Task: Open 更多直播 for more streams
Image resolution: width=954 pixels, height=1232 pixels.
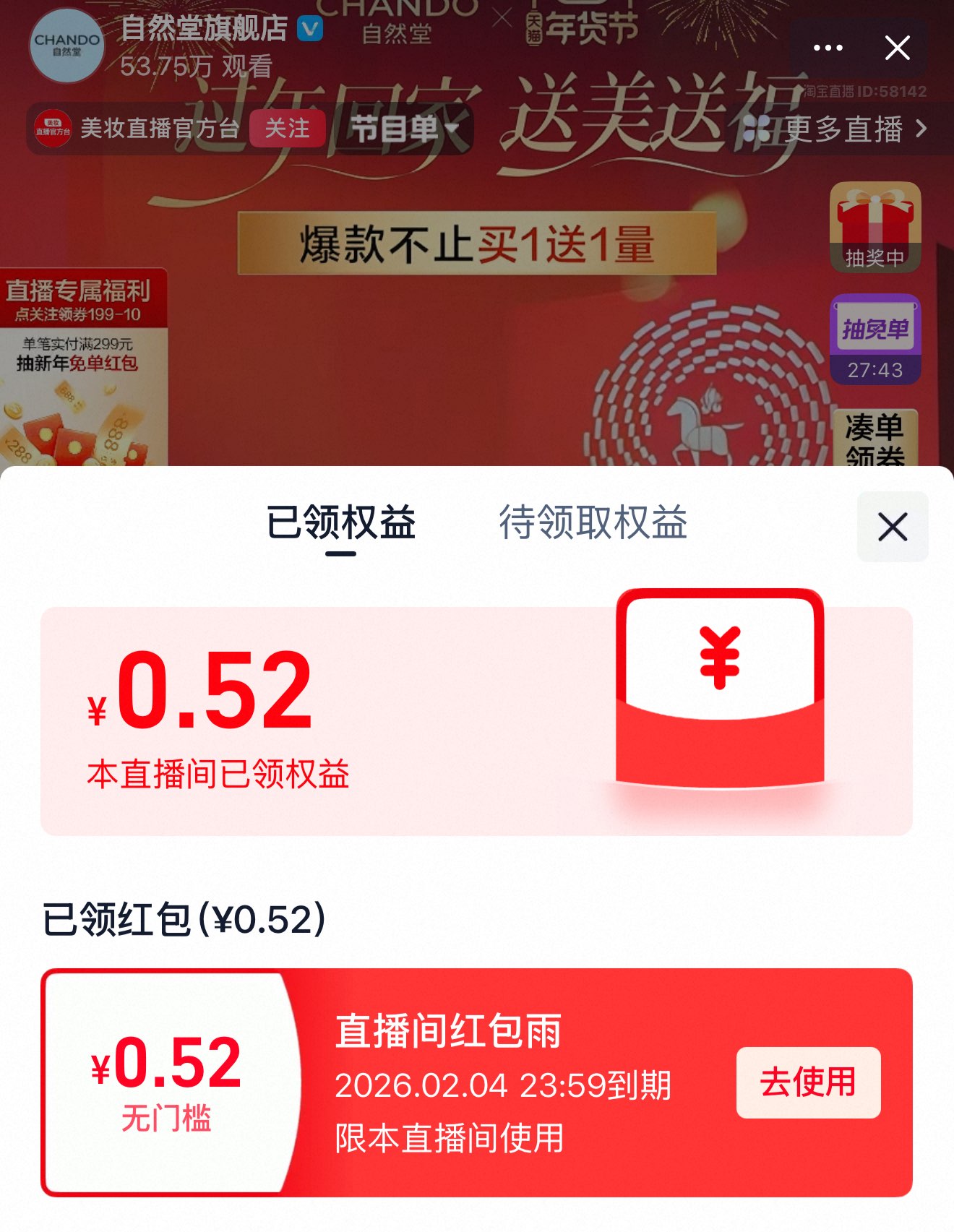Action: click(x=838, y=129)
